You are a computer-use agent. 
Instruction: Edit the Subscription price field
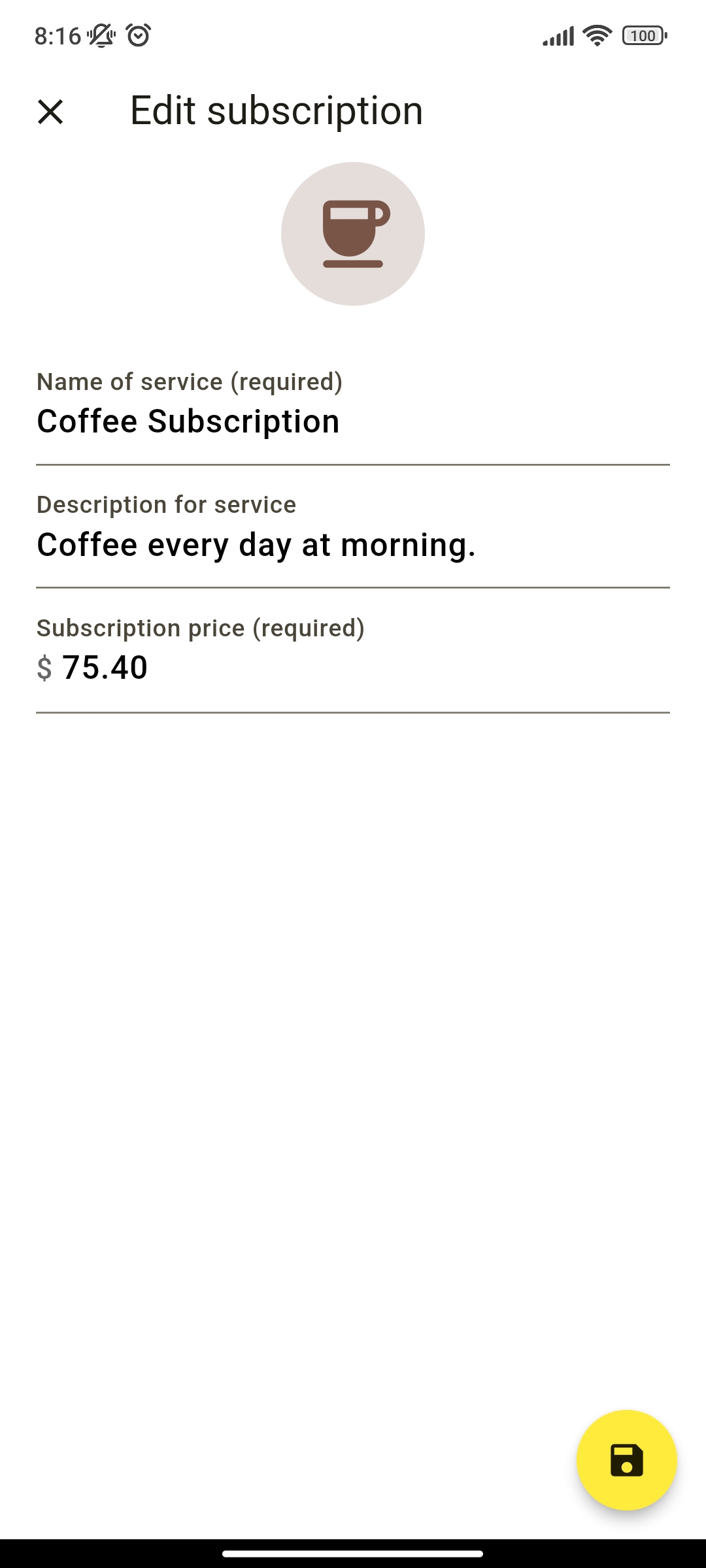[x=353, y=668]
